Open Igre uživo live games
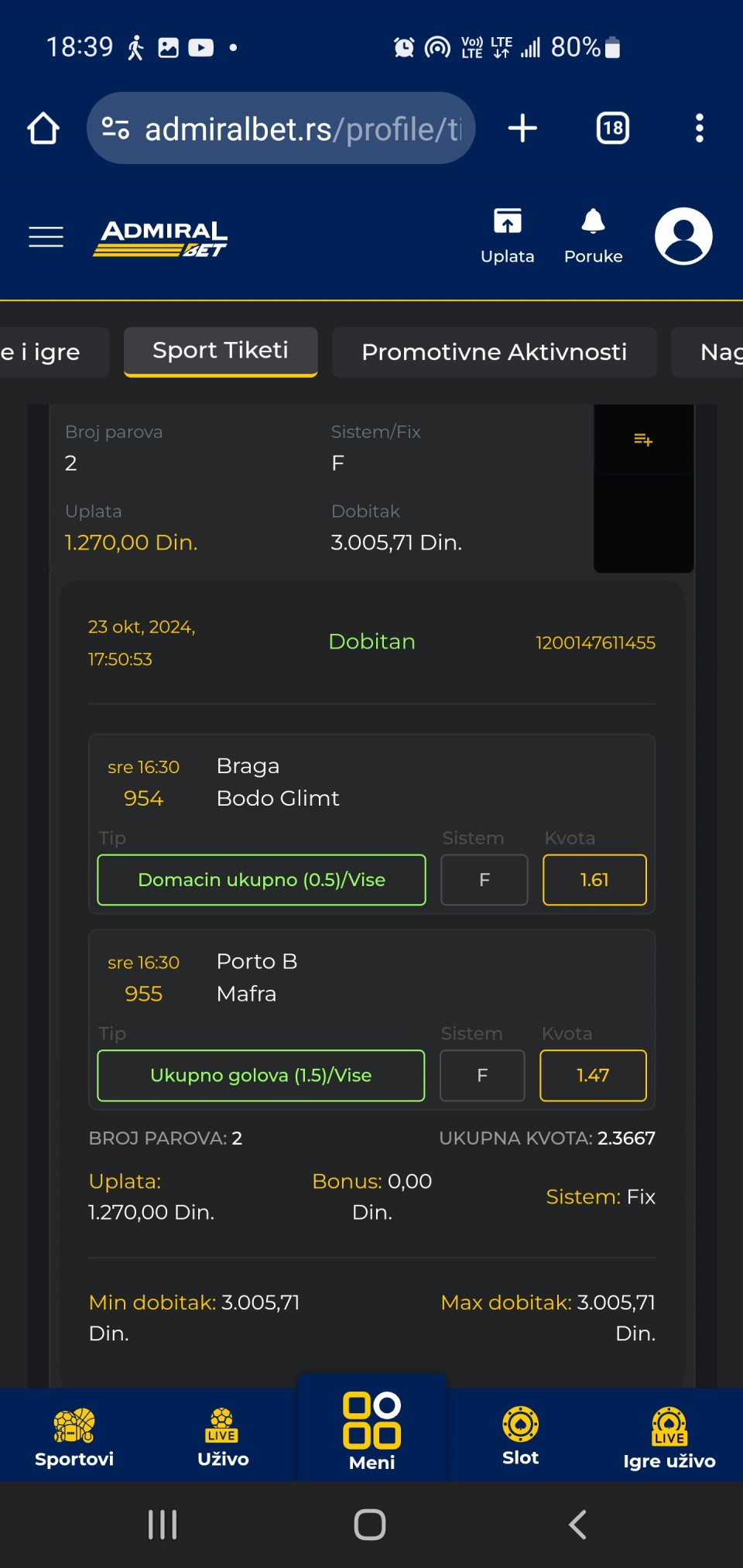The image size is (743, 1568). pos(669,1436)
